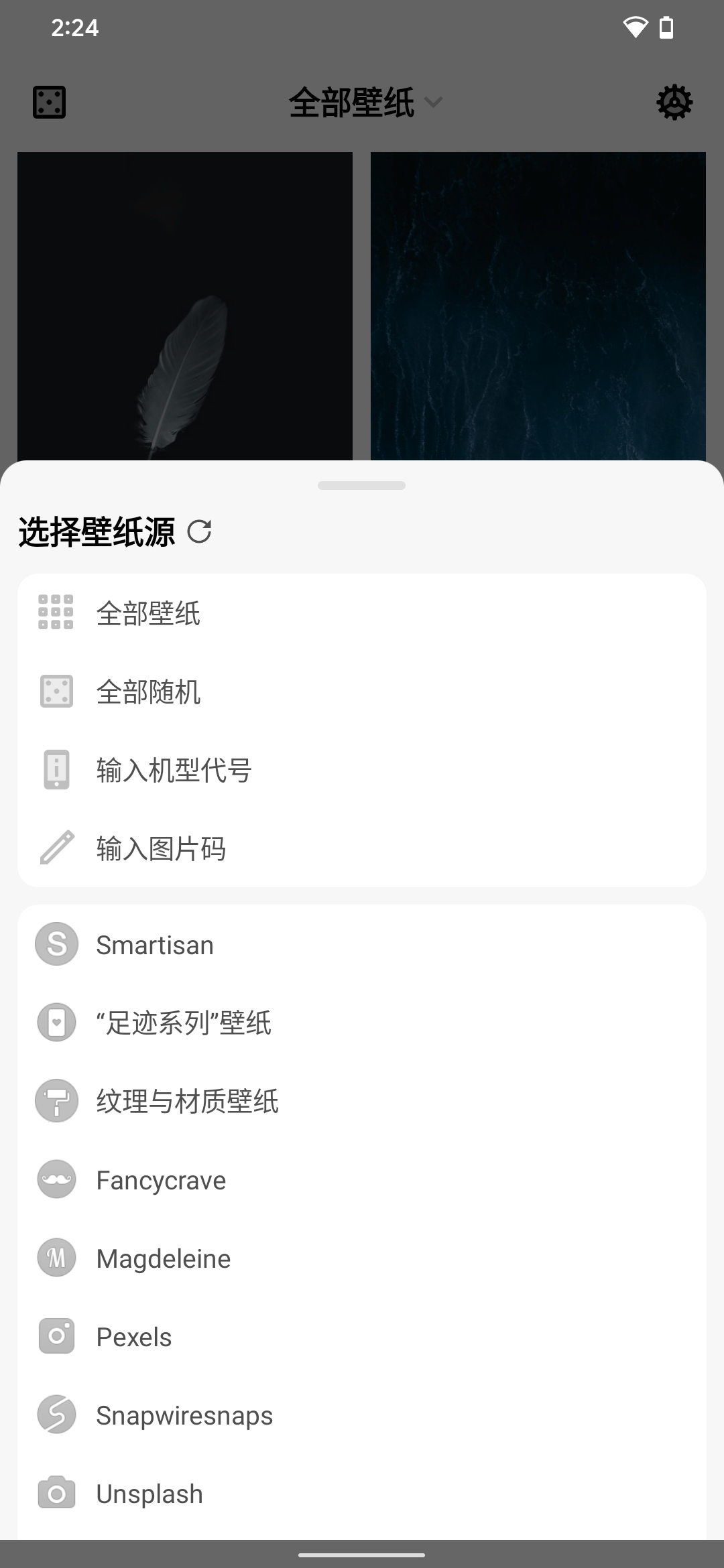The image size is (724, 1568).
Task: Open the feather wallpaper thumbnail
Action: [x=185, y=306]
